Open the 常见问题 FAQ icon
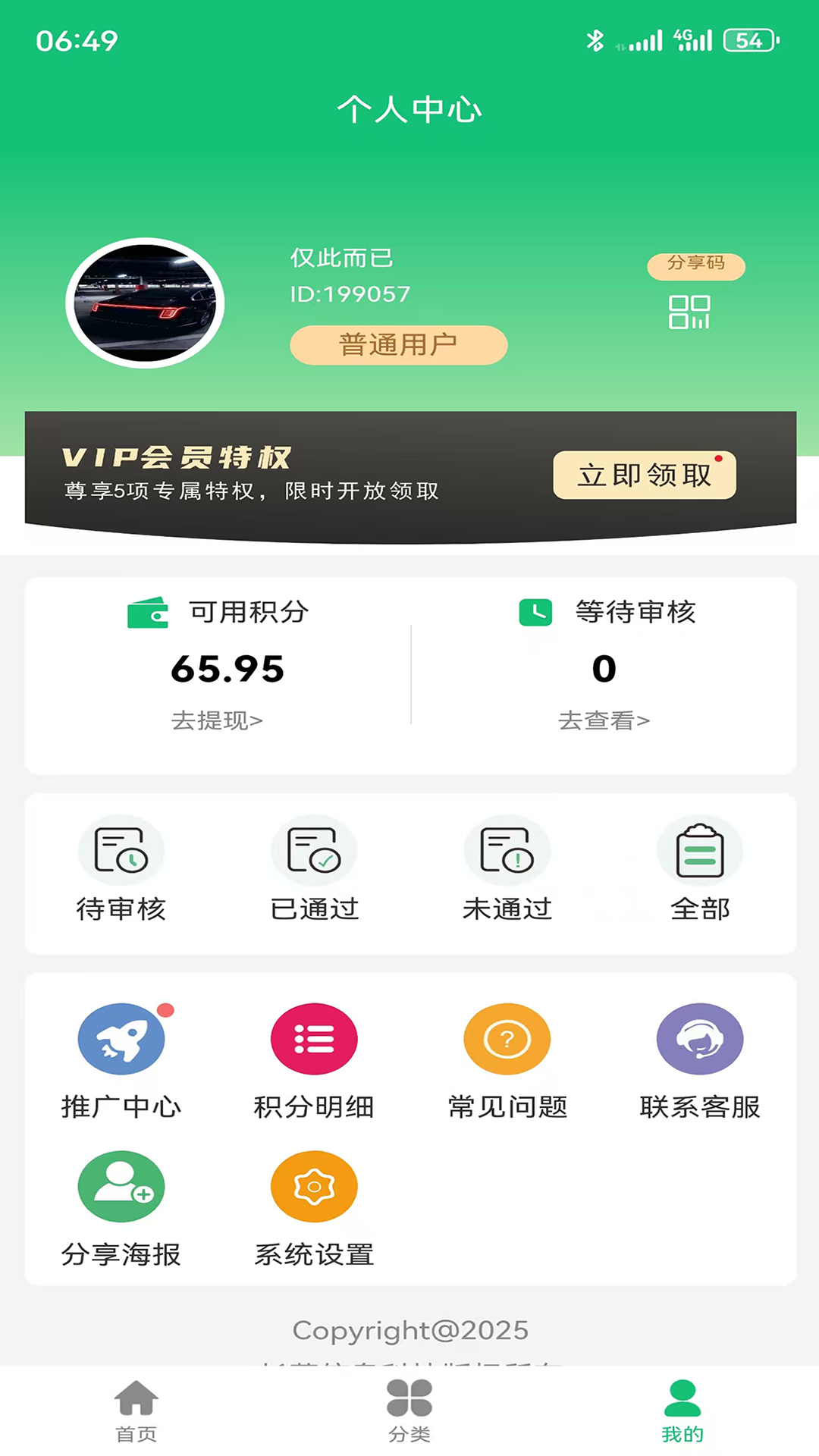Viewport: 819px width, 1456px height. point(507,1038)
